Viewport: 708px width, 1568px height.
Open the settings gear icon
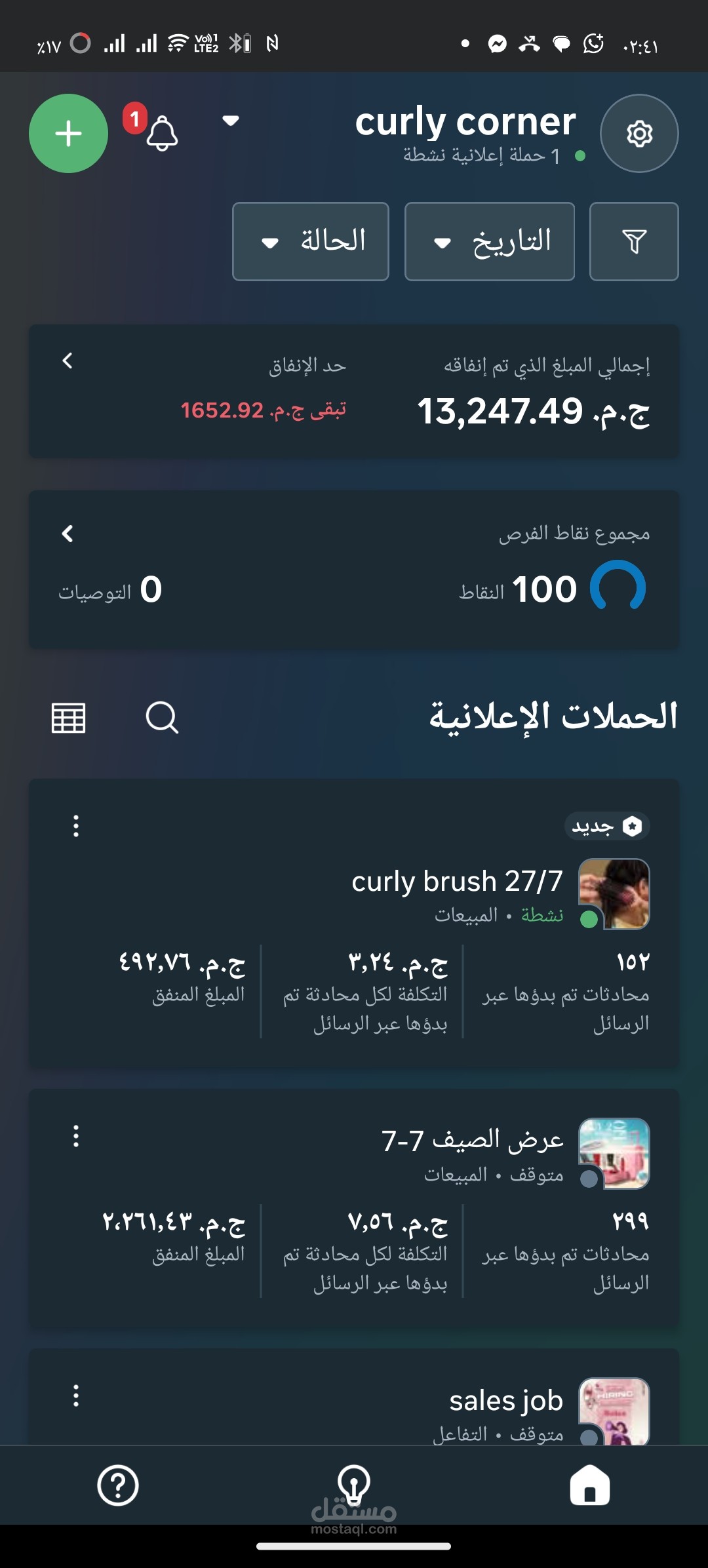(x=639, y=134)
